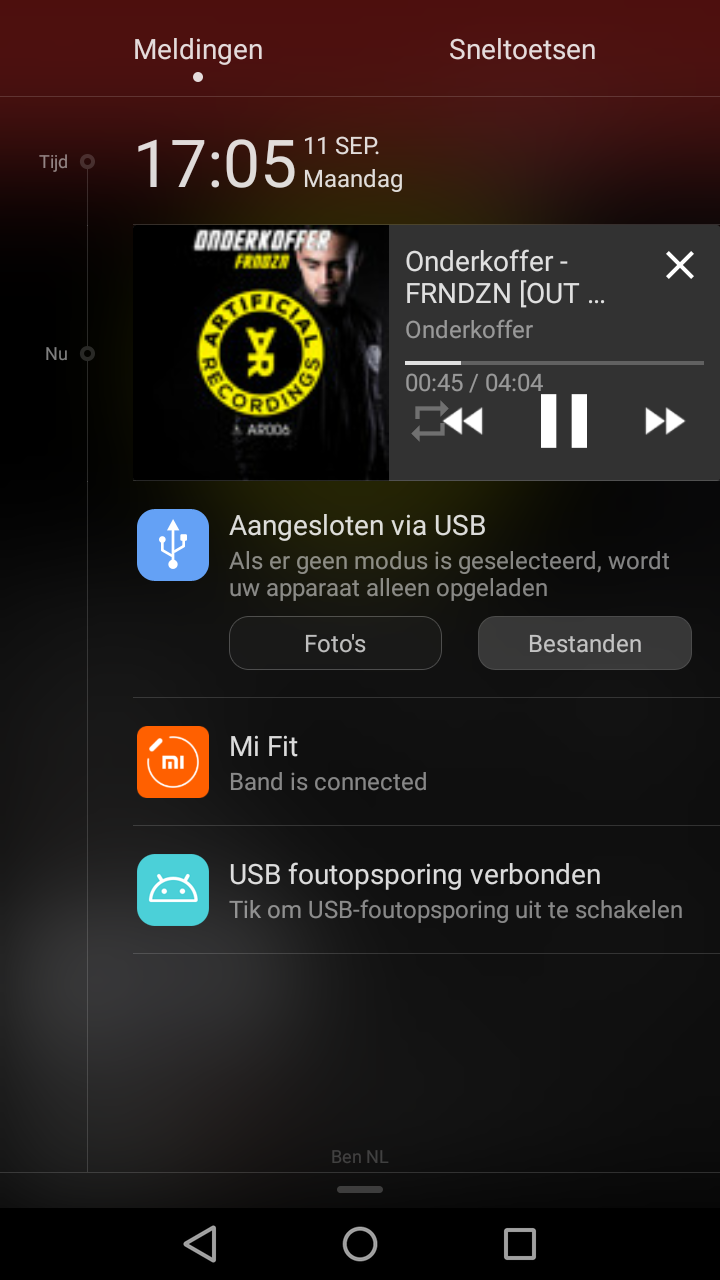Go back to the previous track
This screenshot has width=720, height=1280.
[465, 421]
